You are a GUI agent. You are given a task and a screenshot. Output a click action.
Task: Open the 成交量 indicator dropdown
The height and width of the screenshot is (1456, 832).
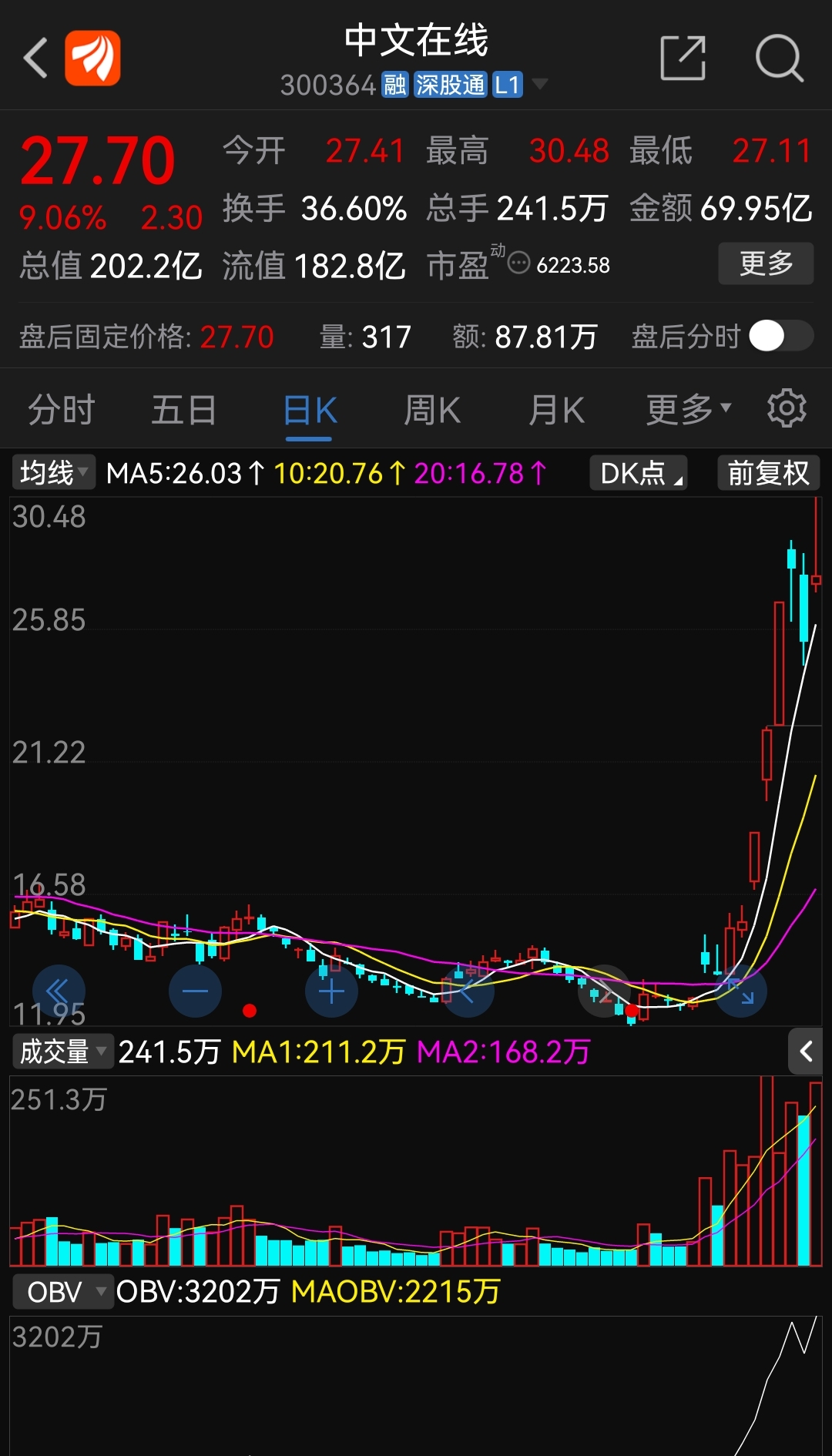[62, 1051]
